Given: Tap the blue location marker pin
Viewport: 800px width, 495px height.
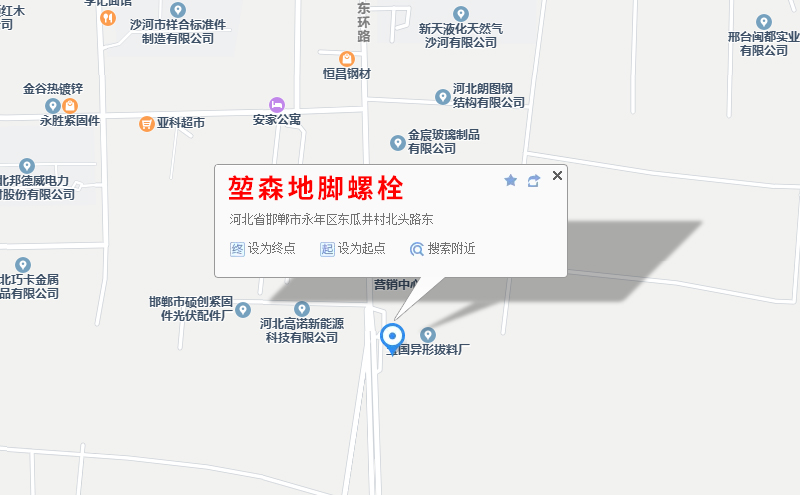Looking at the screenshot, I should coord(393,337).
